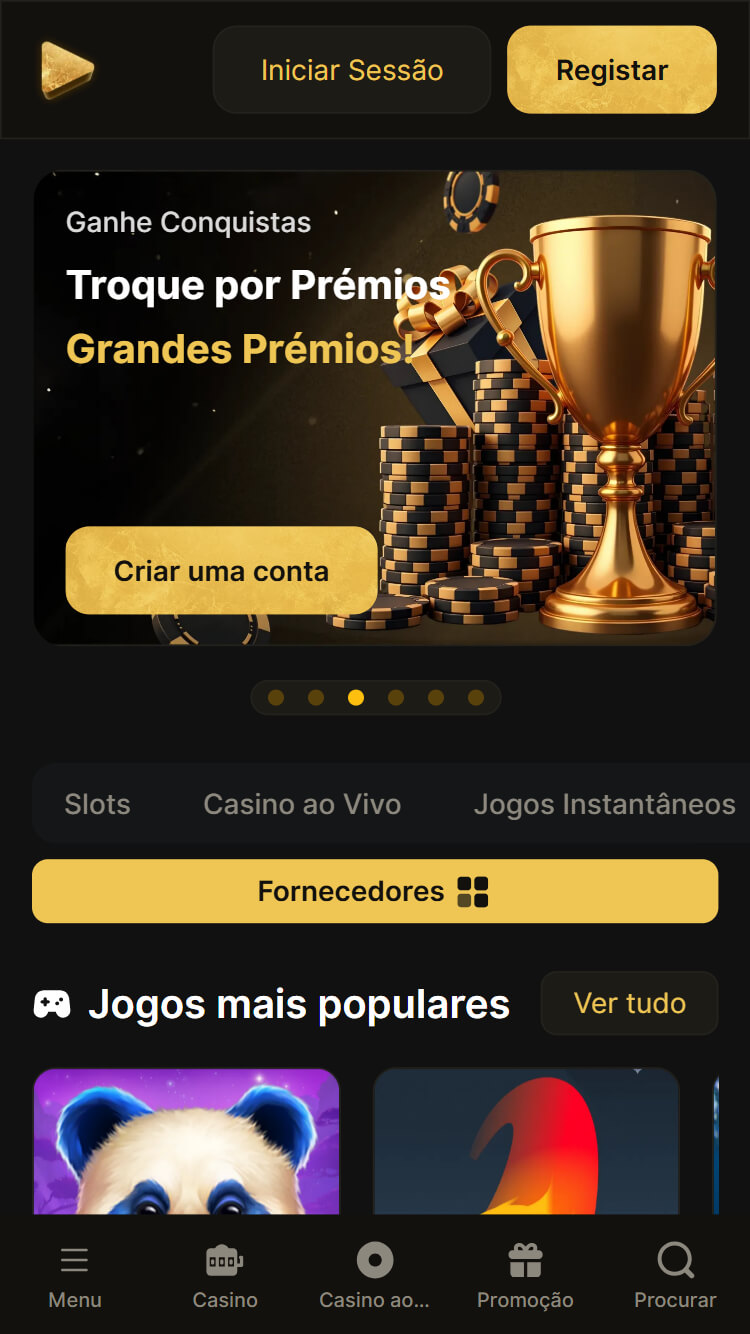Jump to the first banner slide dot
Image resolution: width=750 pixels, height=1334 pixels.
point(276,698)
